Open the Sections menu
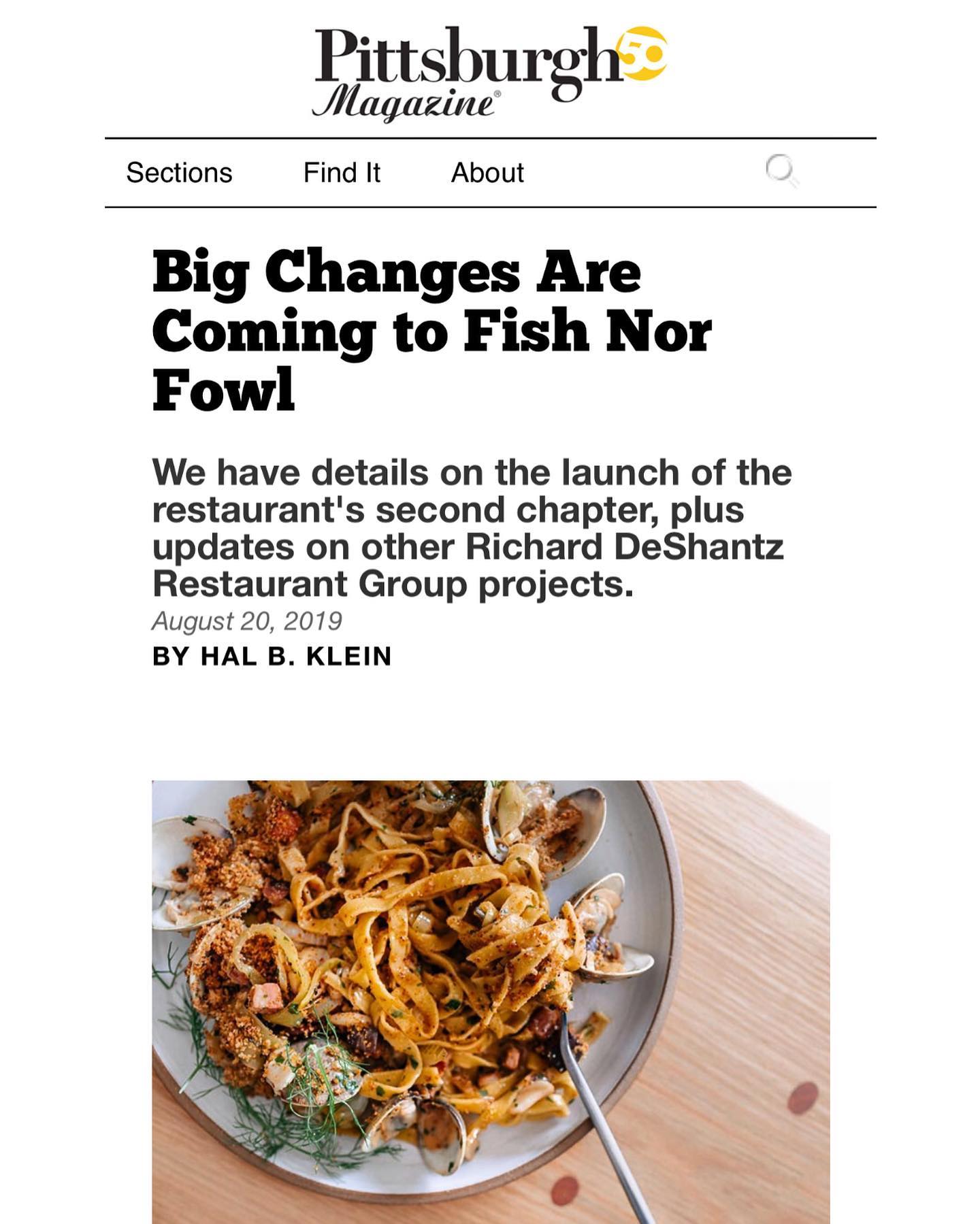Image resolution: width=980 pixels, height=1224 pixels. 179,173
